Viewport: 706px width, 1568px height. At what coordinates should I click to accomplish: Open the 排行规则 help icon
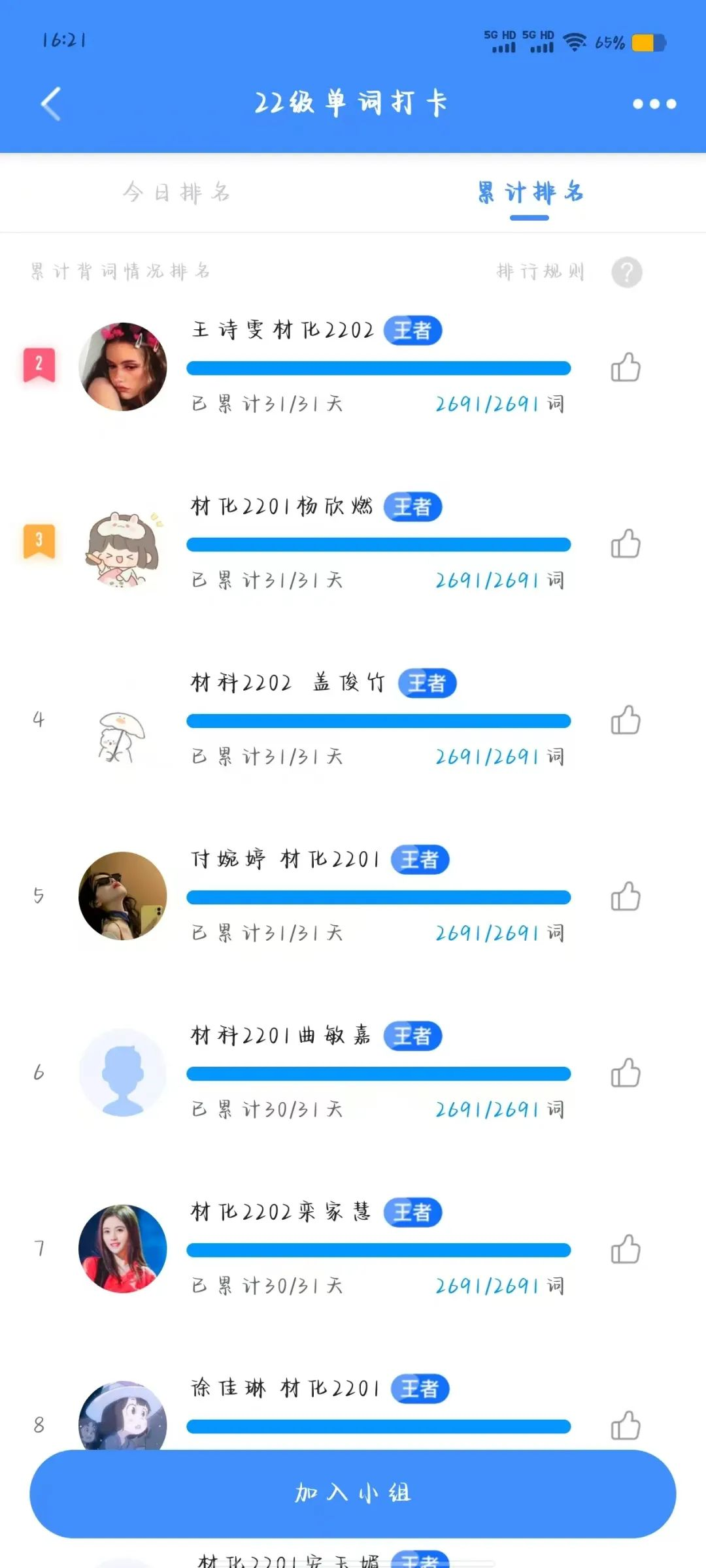click(x=626, y=272)
